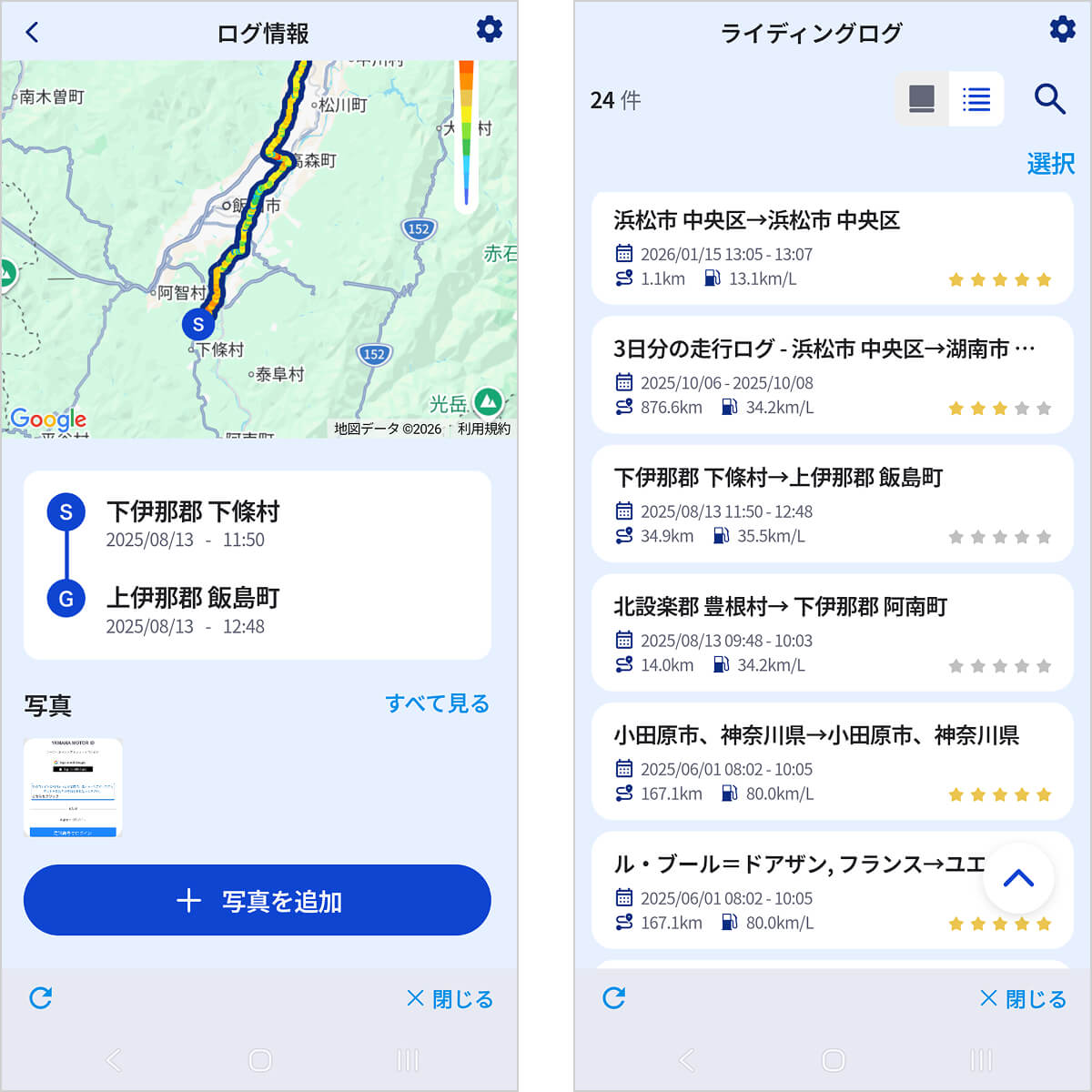
Task: Open settings gear on the ライディングログ screen
Action: pyautogui.click(x=1062, y=30)
